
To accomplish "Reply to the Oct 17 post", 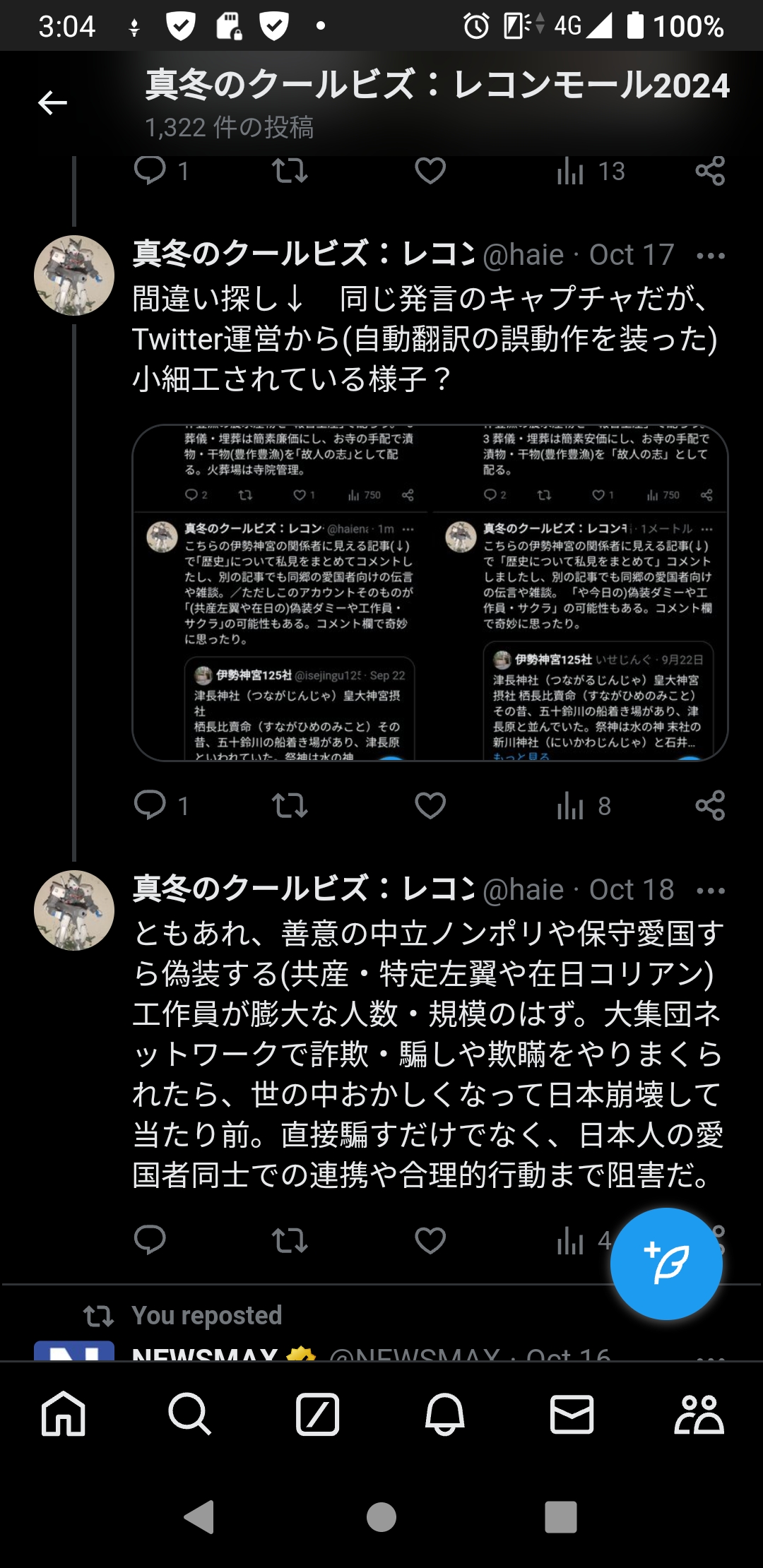I will click(150, 805).
